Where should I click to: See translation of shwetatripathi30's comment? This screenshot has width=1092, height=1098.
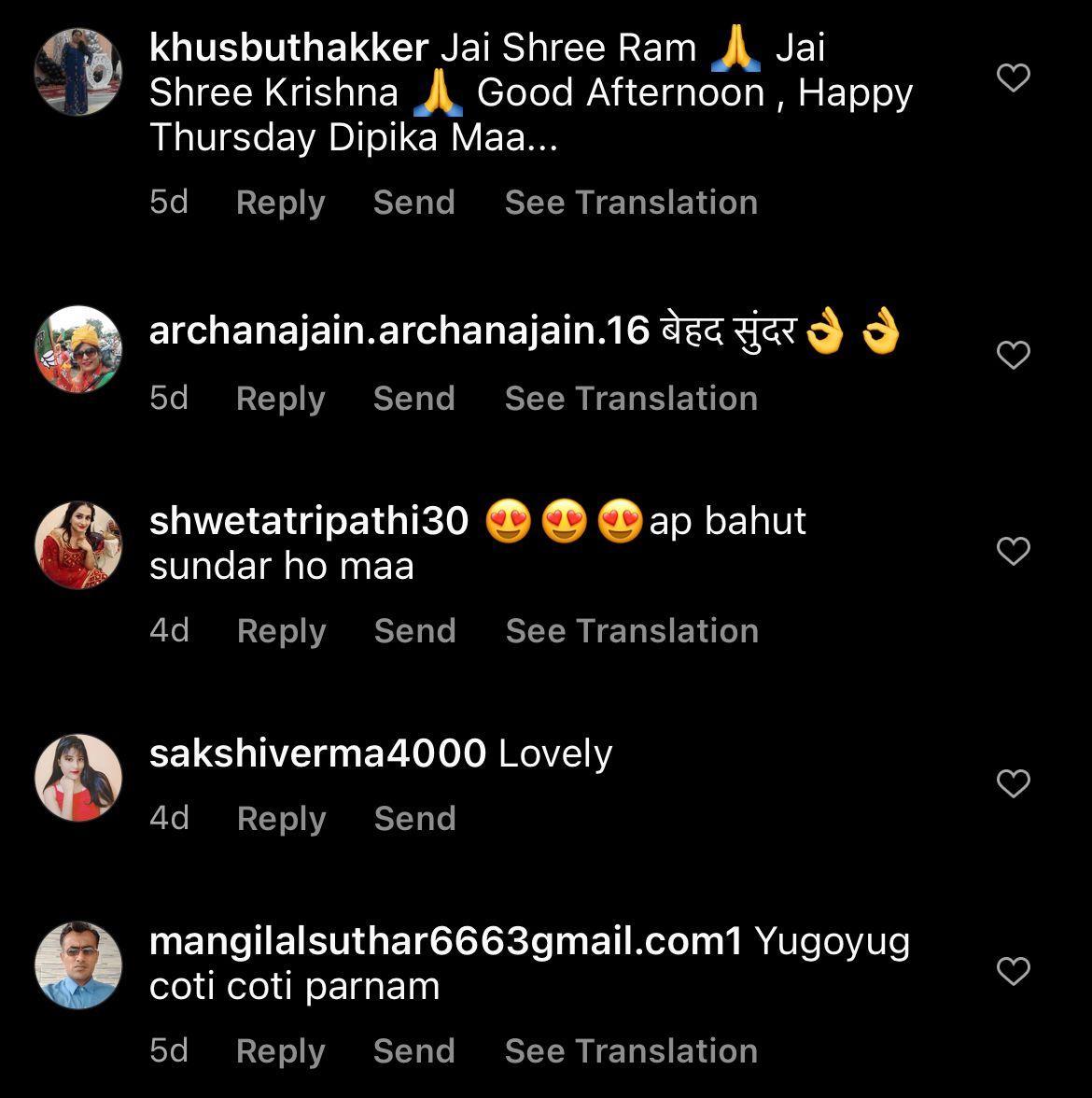tap(632, 631)
